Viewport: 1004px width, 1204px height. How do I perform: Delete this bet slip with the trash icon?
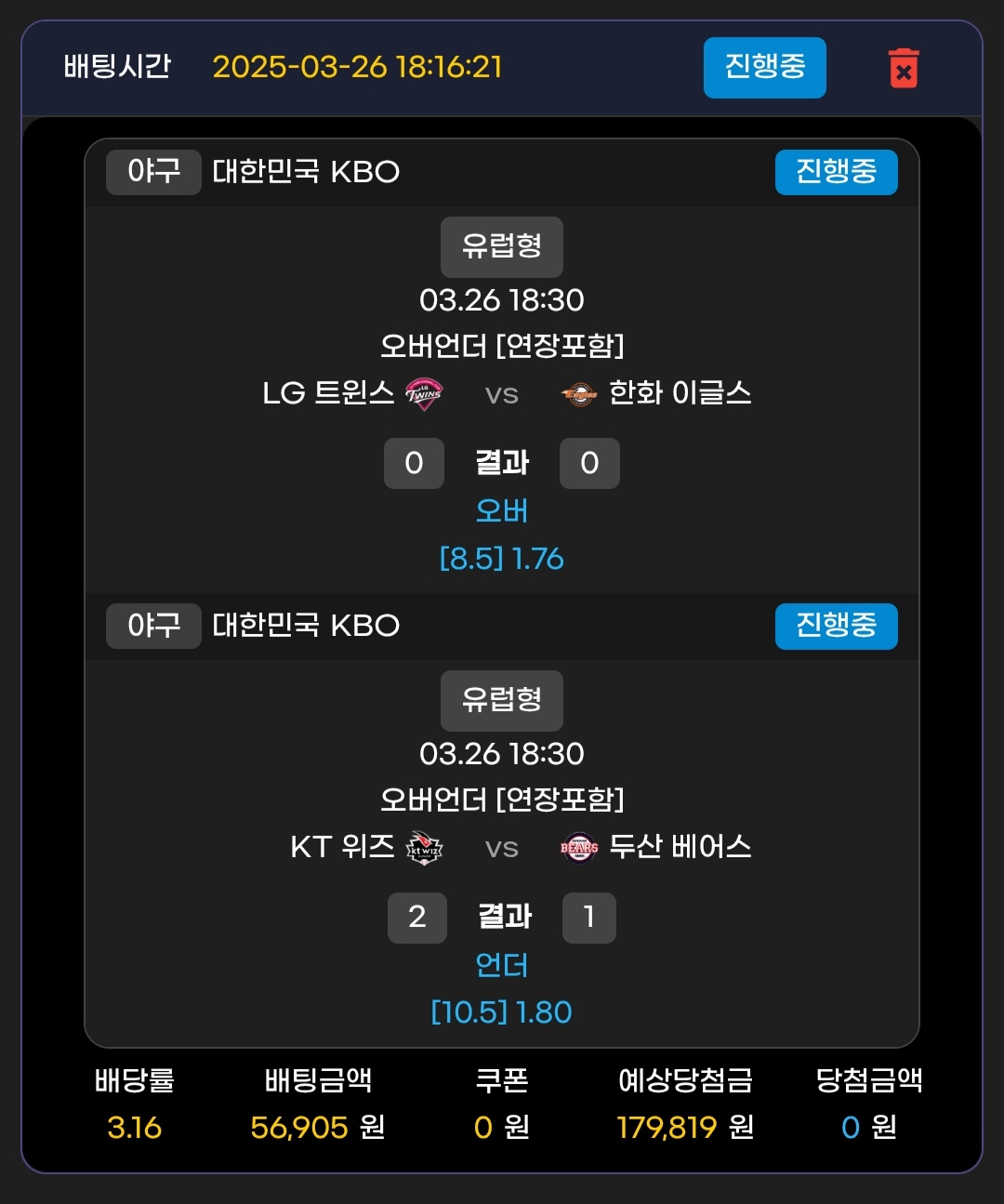903,69
